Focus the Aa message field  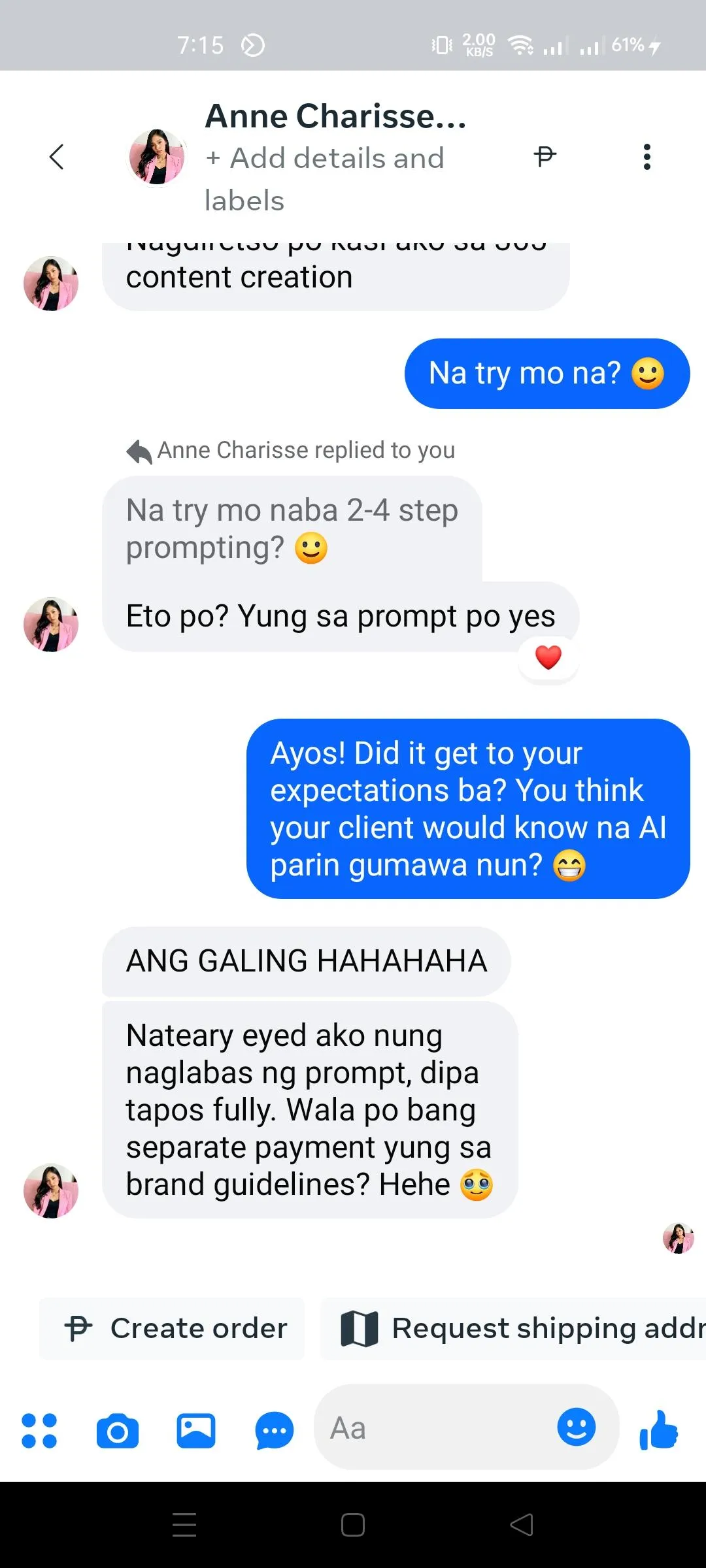coord(431,1428)
